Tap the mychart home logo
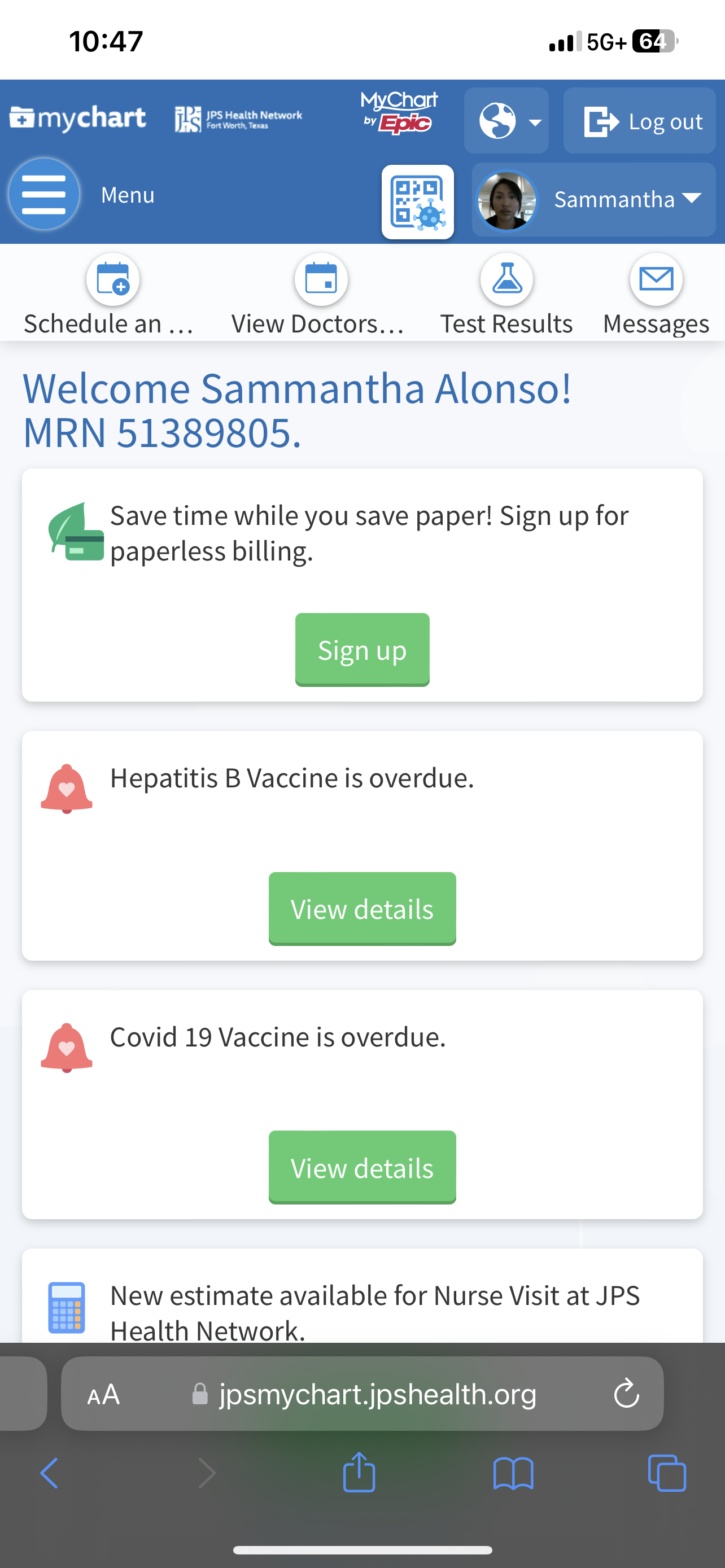Viewport: 725px width, 1568px height. coord(78,117)
